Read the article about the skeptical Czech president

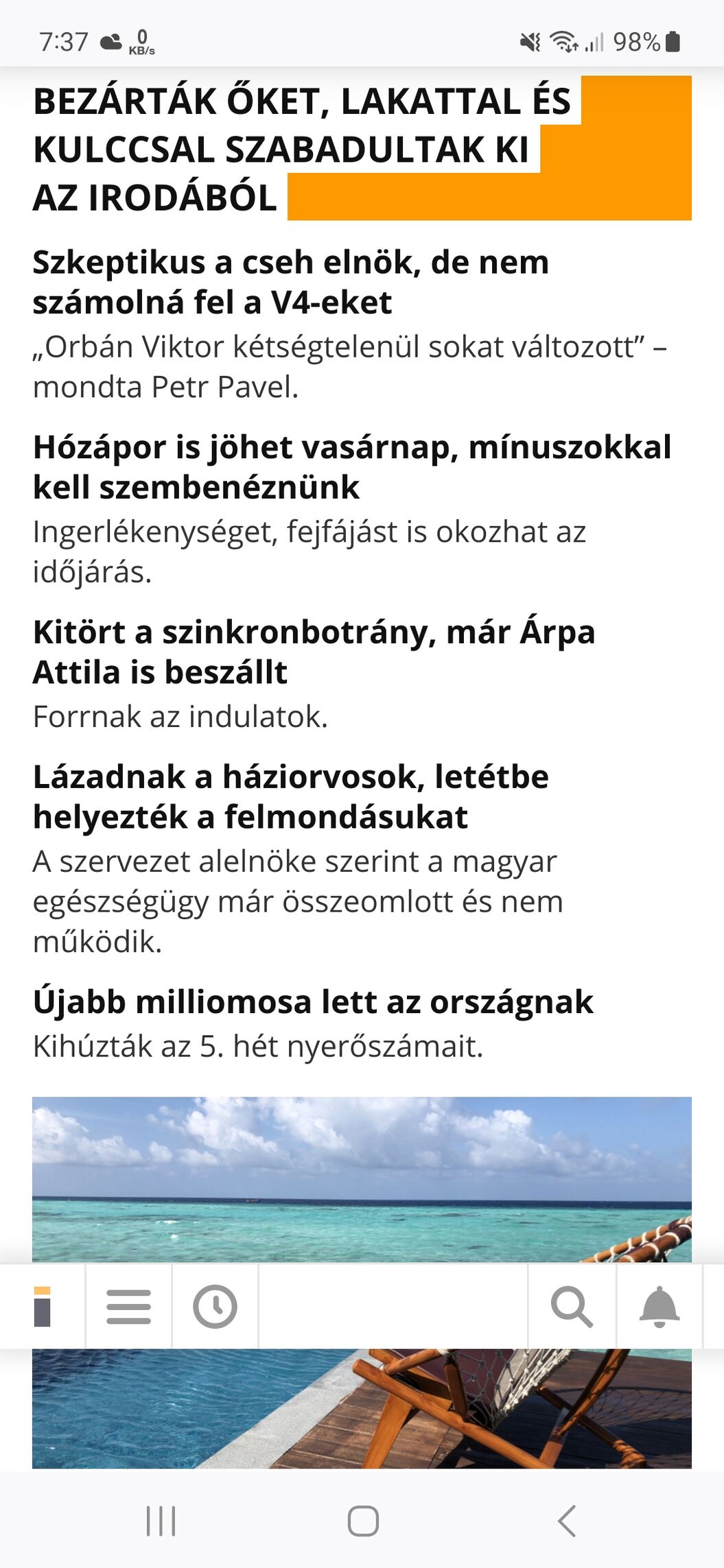tap(290, 282)
